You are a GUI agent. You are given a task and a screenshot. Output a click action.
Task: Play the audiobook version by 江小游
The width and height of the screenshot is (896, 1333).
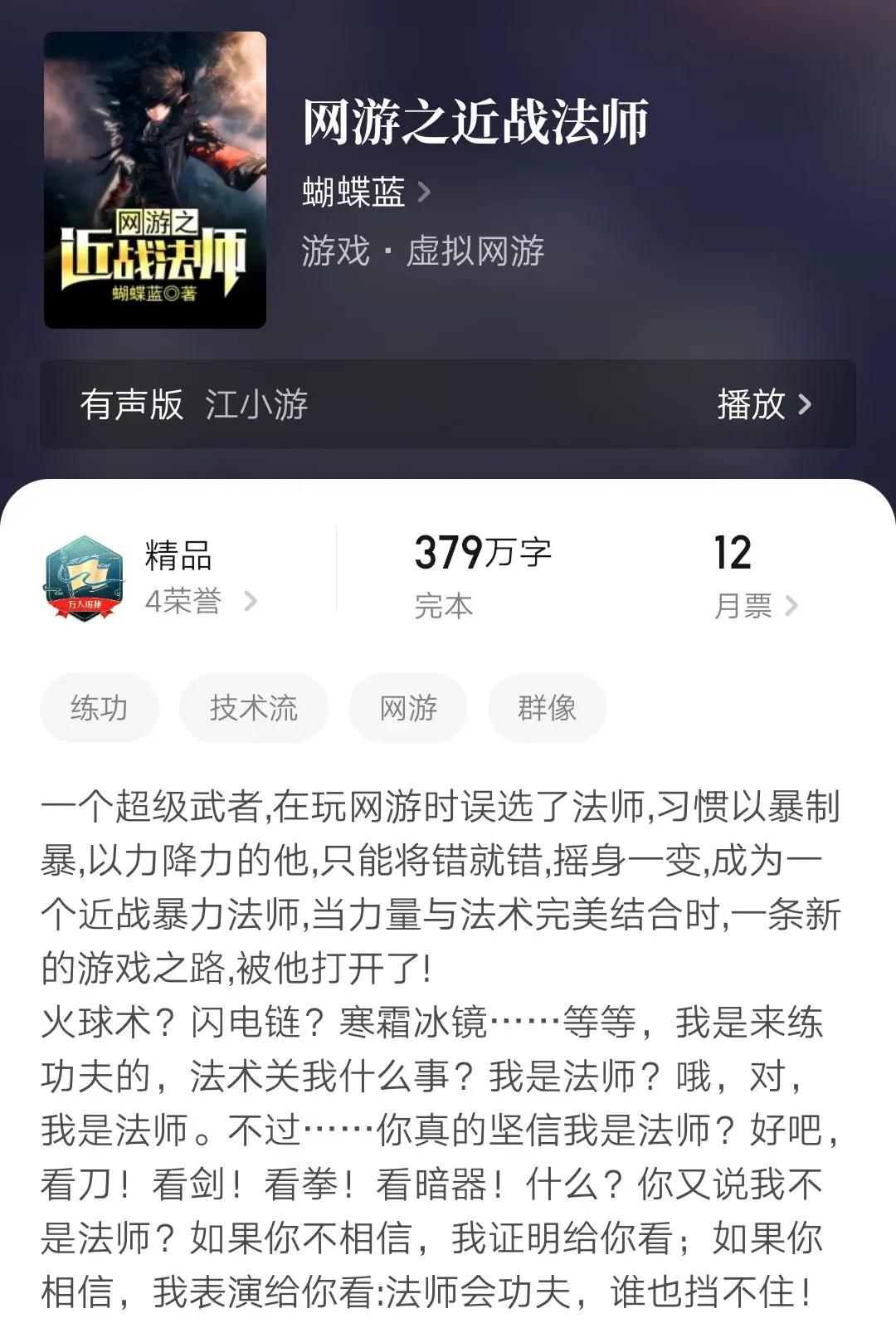[763, 404]
